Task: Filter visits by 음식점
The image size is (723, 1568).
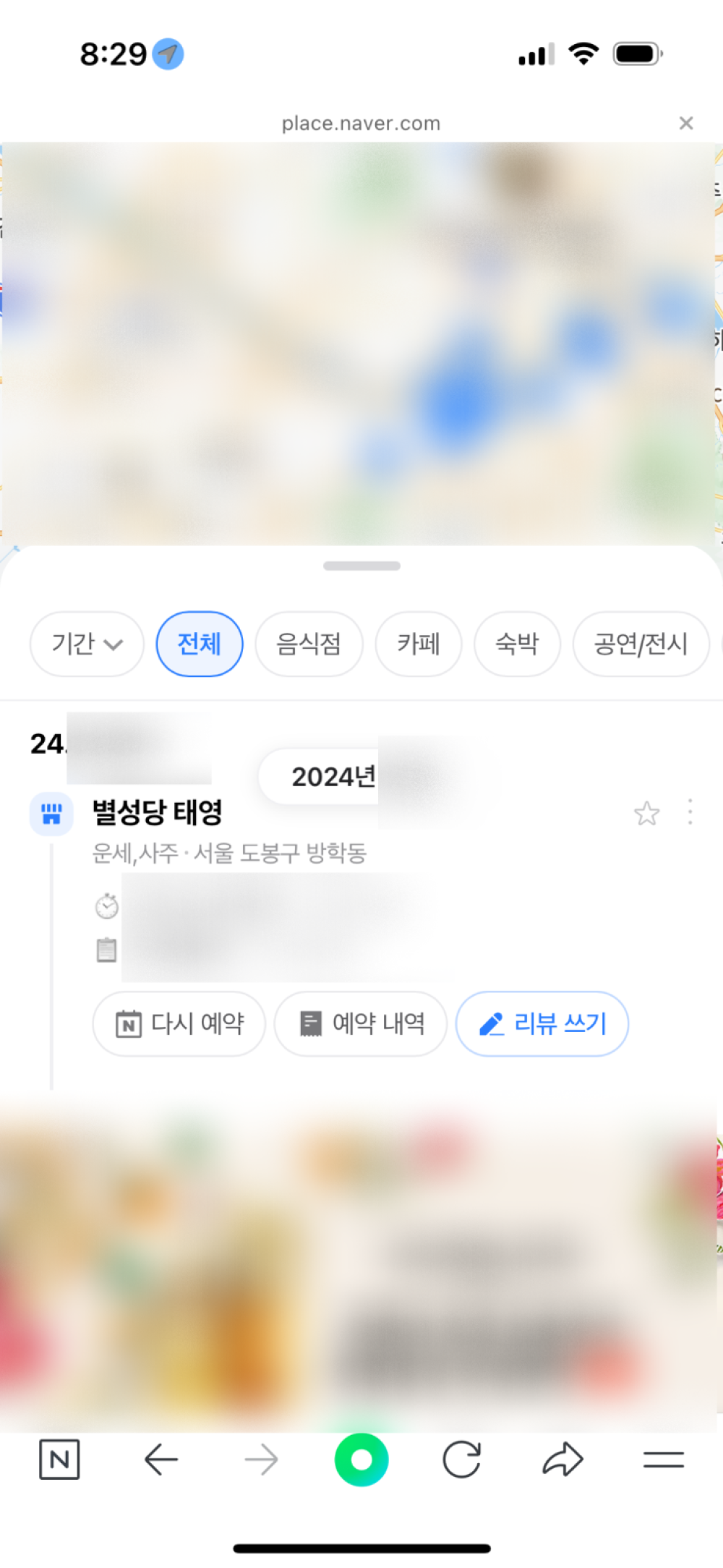Action: [309, 644]
